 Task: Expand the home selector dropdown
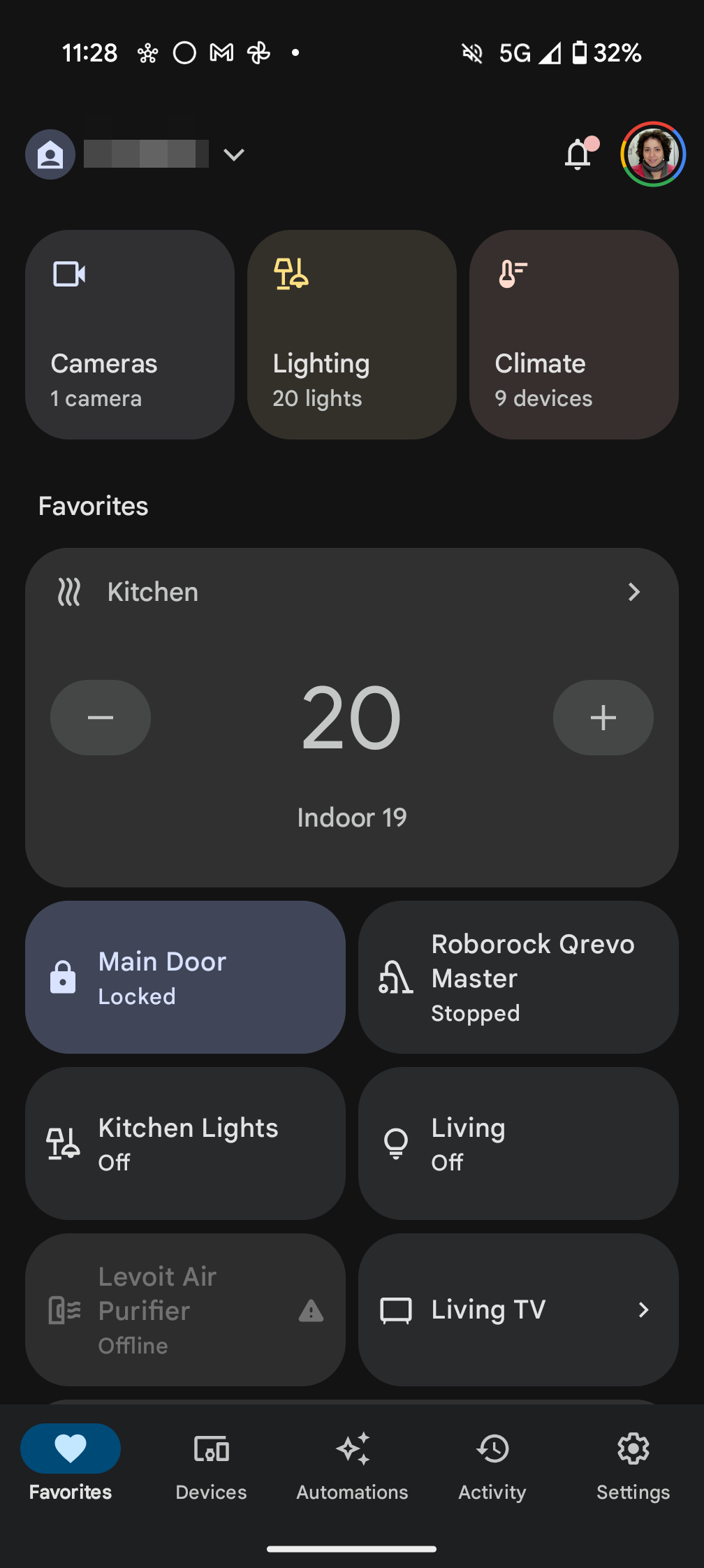tap(234, 154)
